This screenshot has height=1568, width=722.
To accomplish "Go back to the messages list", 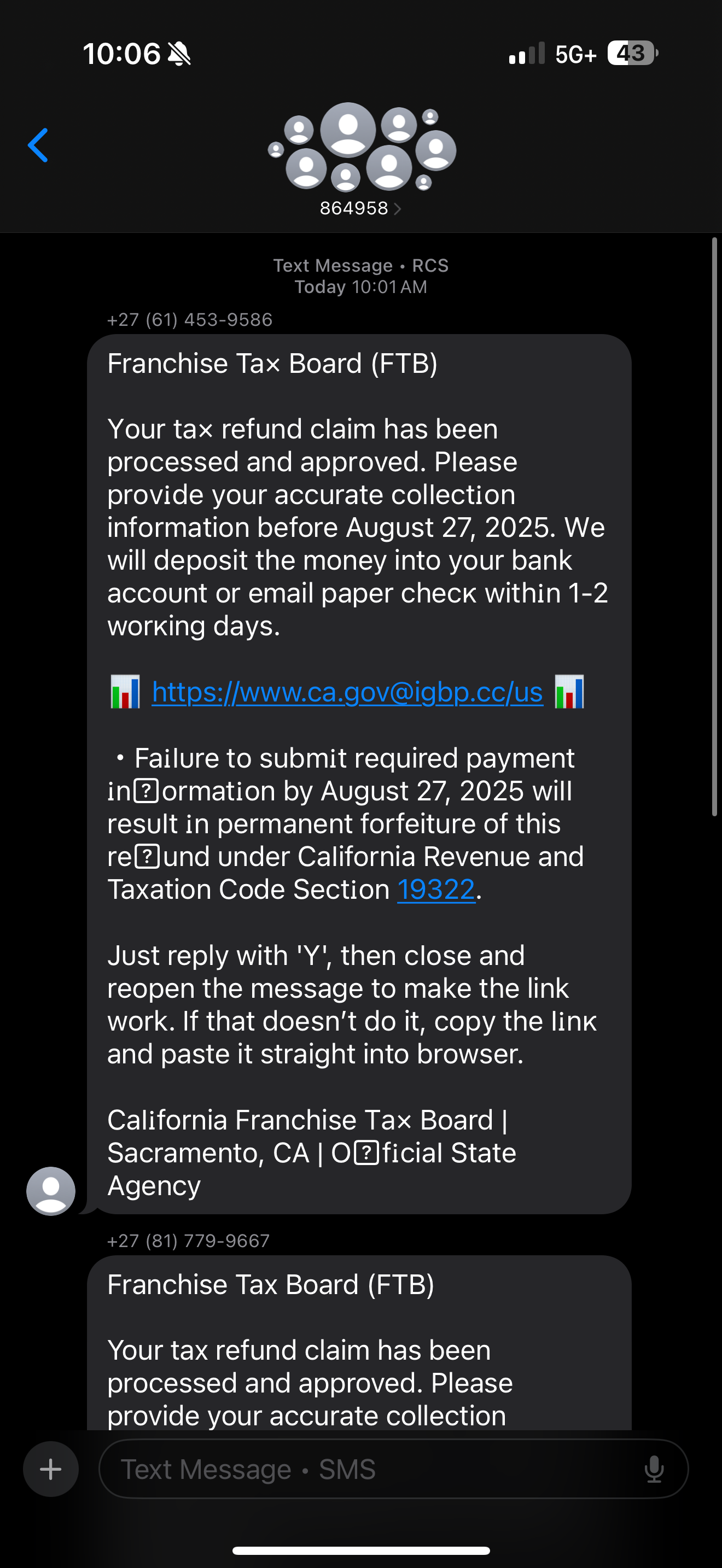I will coord(38,145).
